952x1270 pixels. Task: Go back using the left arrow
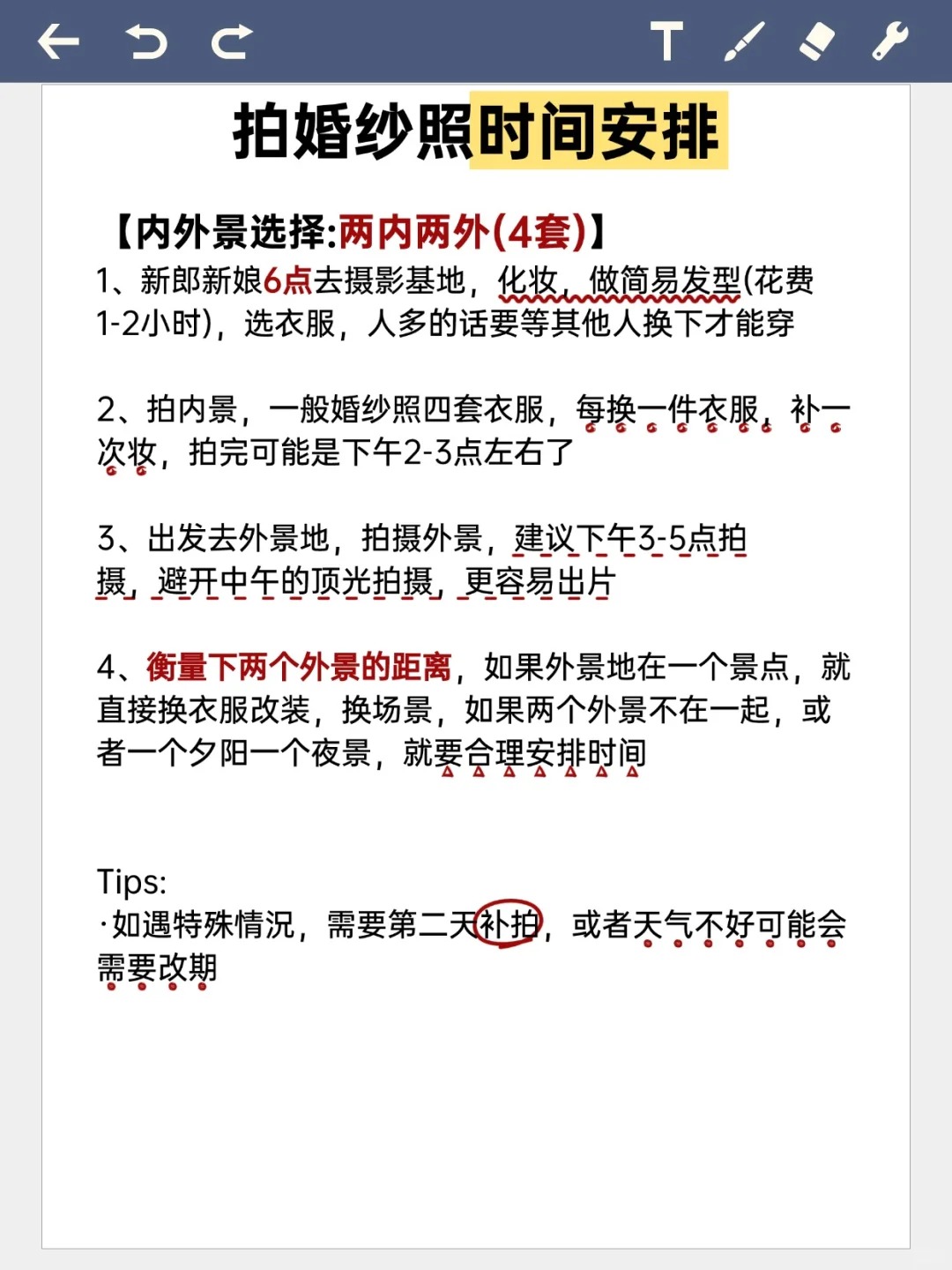click(59, 41)
